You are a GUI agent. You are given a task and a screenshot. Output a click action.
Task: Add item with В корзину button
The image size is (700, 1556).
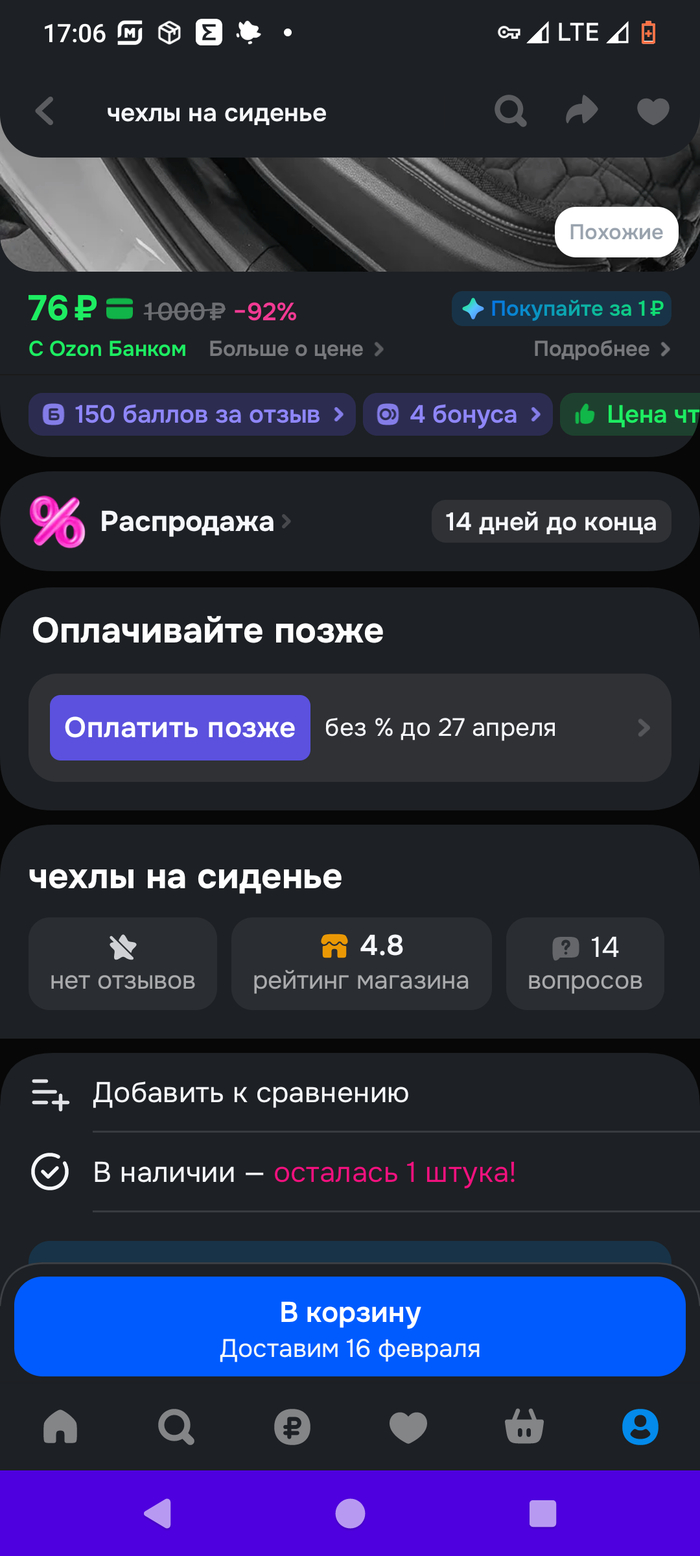pos(349,1326)
